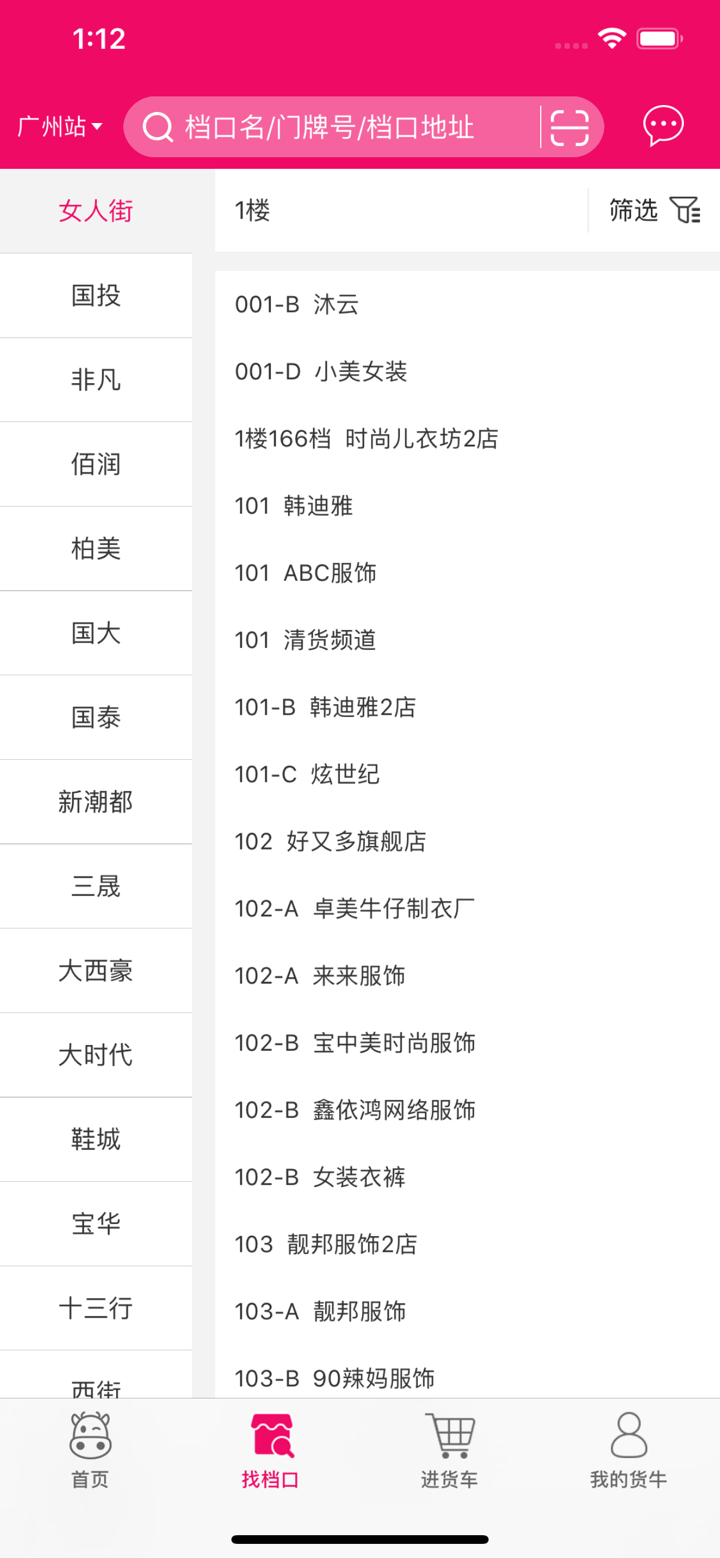Tap the search input field for 档口名
Image resolution: width=720 pixels, height=1558 pixels.
330,125
